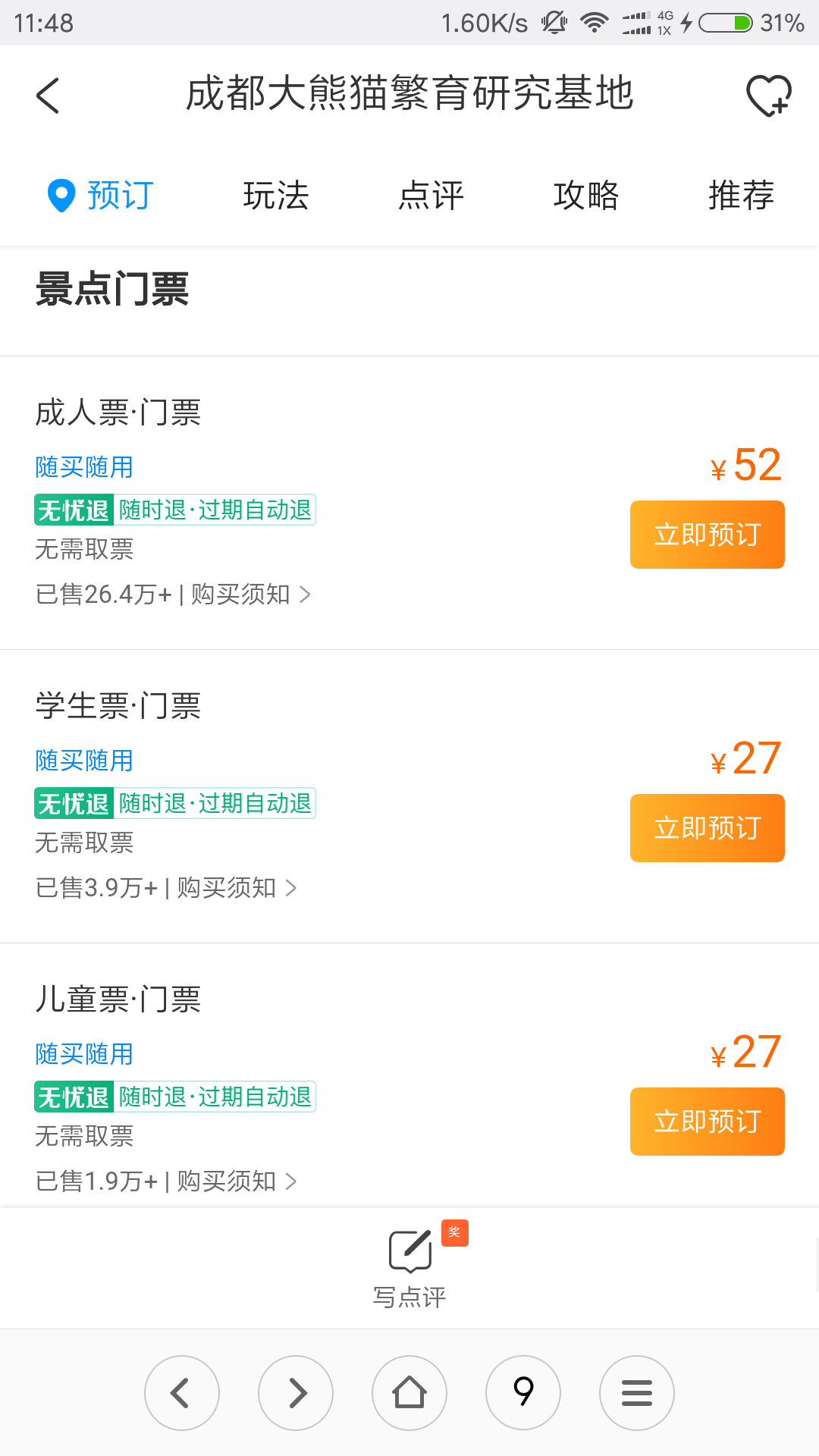
Task: Navigate back in the browser toolbar
Action: (182, 1393)
